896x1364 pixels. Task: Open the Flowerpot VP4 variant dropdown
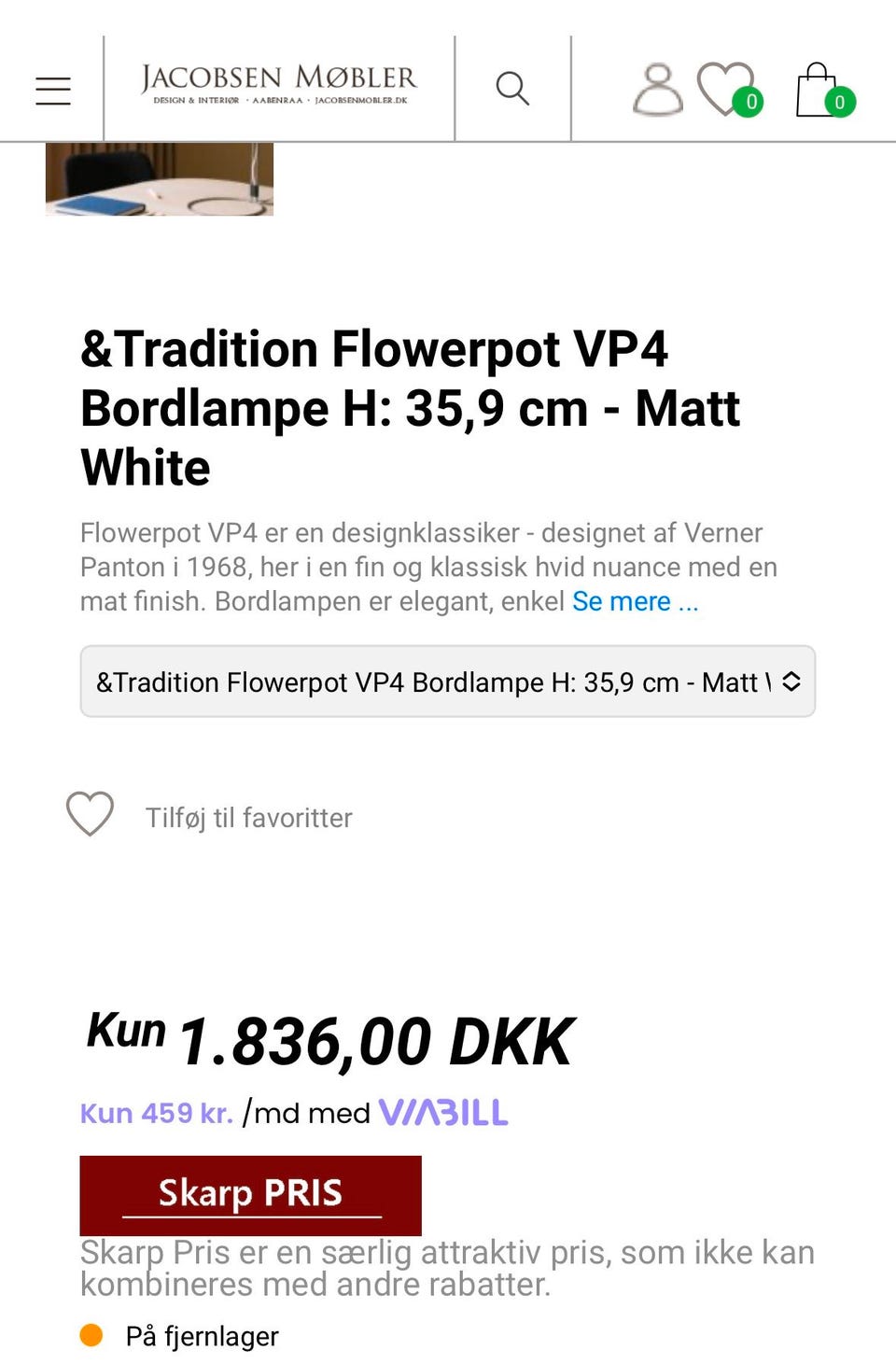tap(447, 682)
